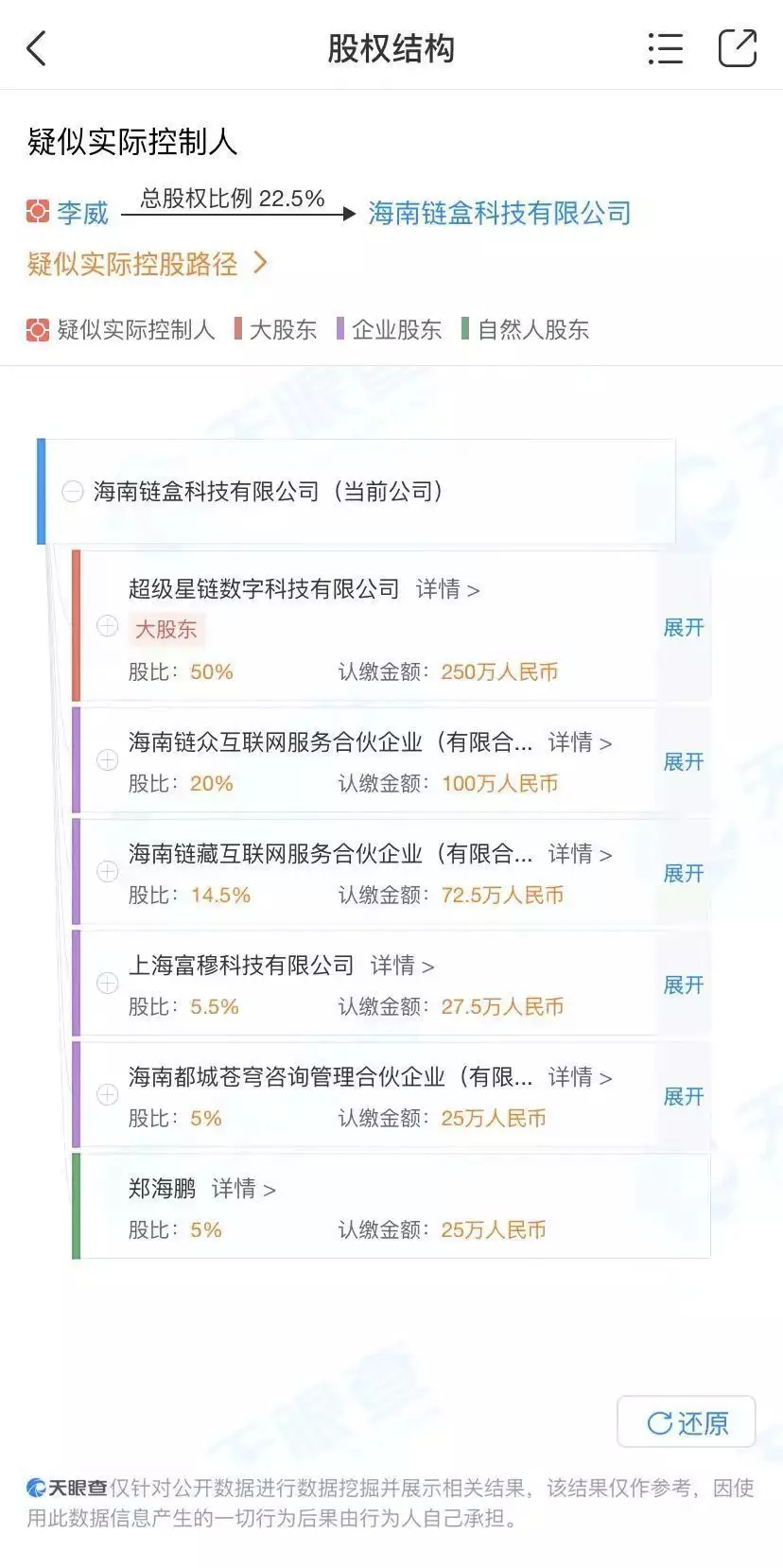View 疑似实际控股路径

[x=148, y=264]
